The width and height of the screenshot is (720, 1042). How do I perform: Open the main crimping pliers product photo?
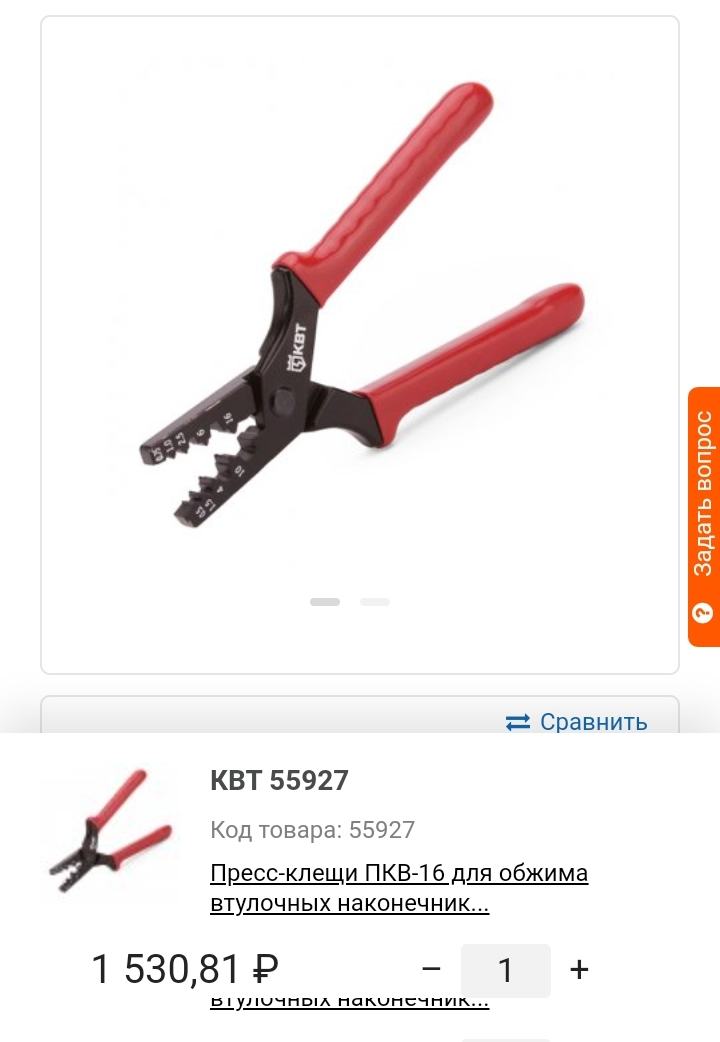tap(359, 310)
